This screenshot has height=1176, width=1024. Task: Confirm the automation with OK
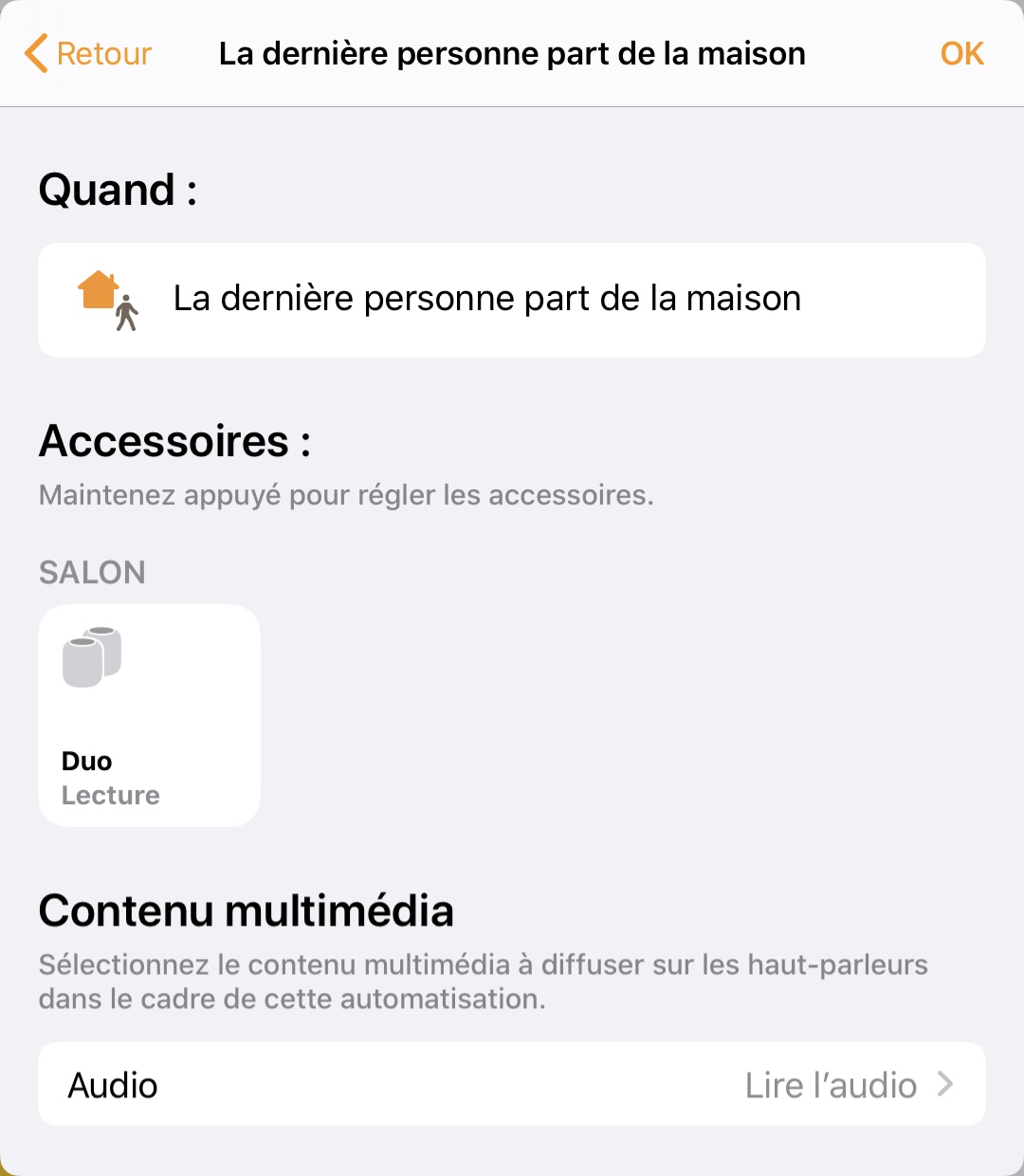pyautogui.click(x=961, y=54)
